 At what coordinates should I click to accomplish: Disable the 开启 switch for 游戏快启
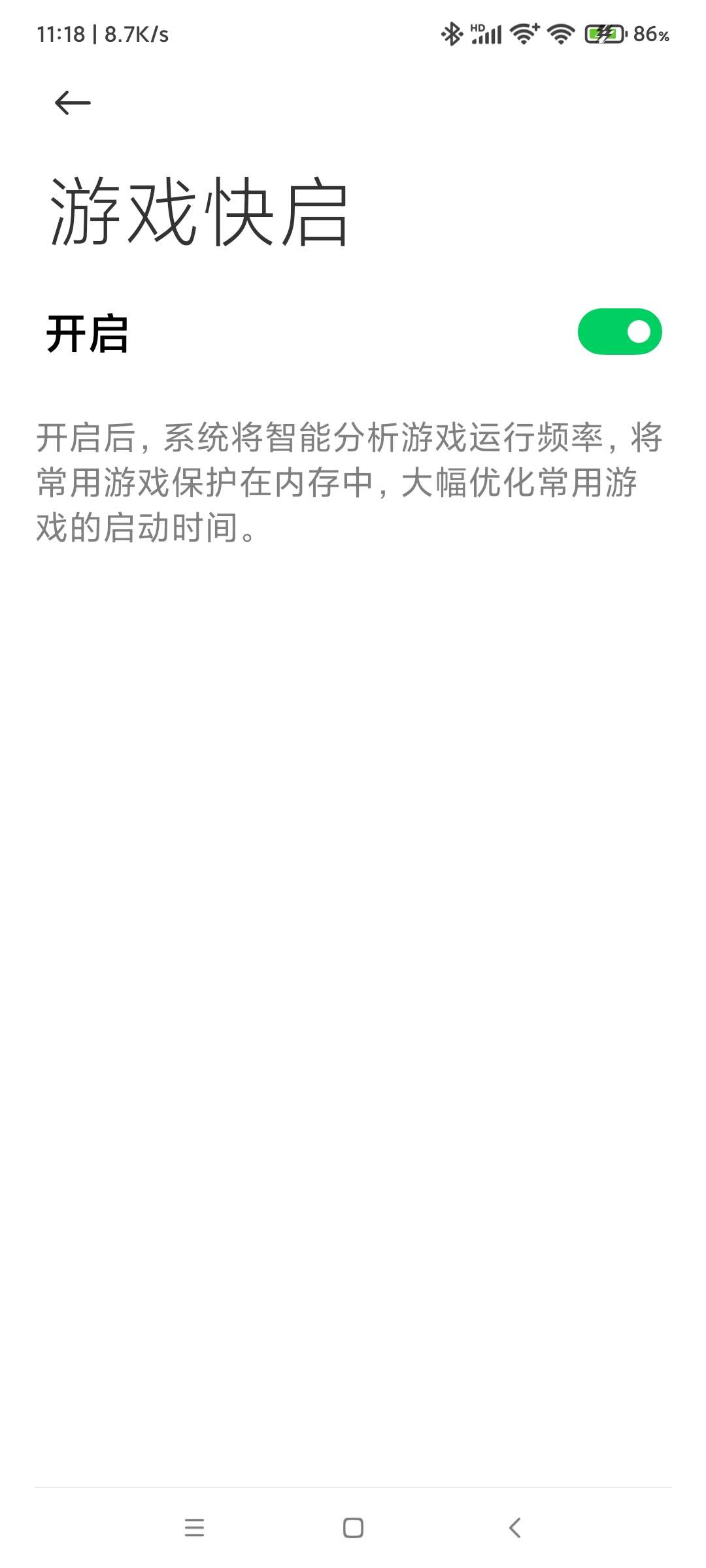[620, 332]
